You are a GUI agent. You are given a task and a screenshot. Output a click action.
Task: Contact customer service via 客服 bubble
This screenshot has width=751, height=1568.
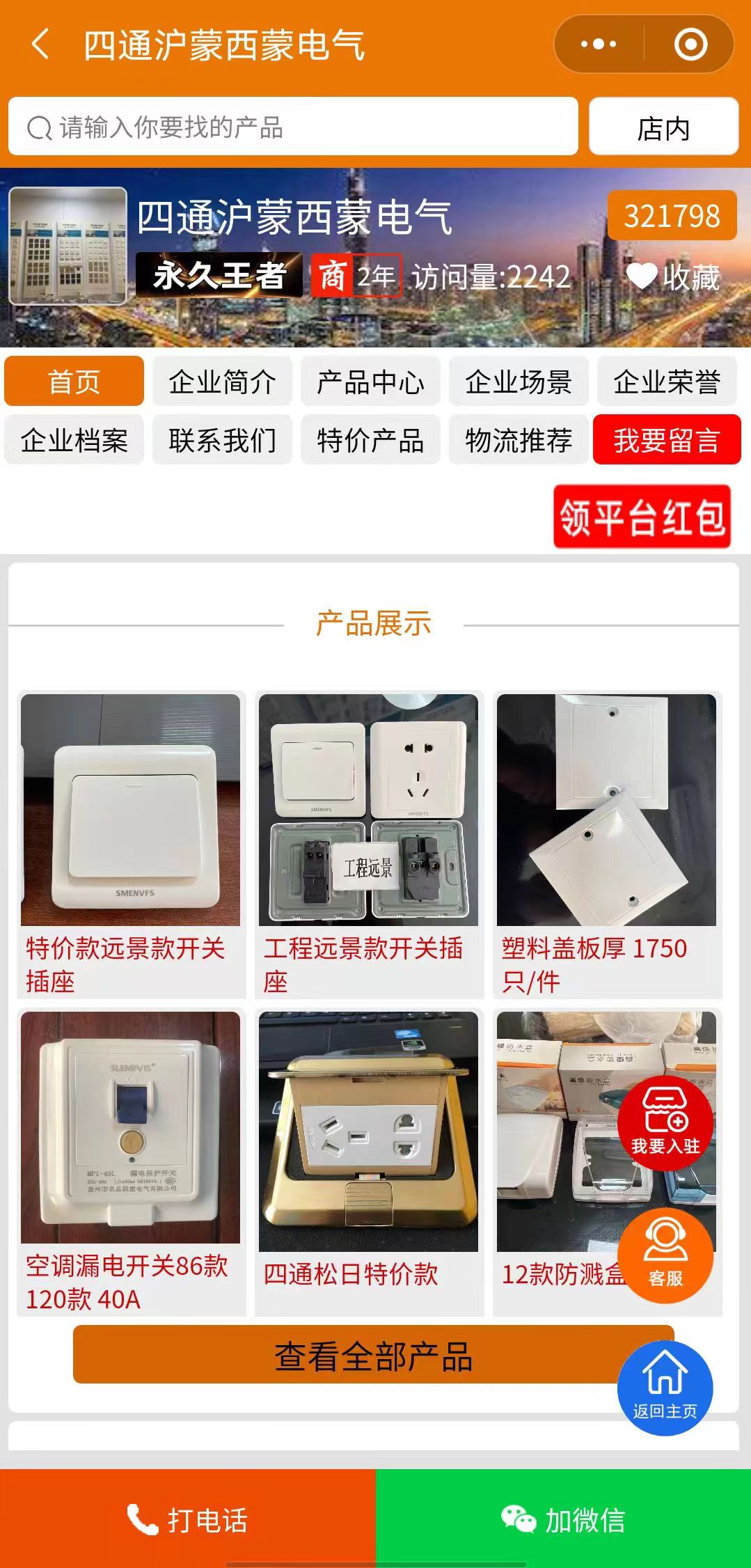pos(665,1255)
